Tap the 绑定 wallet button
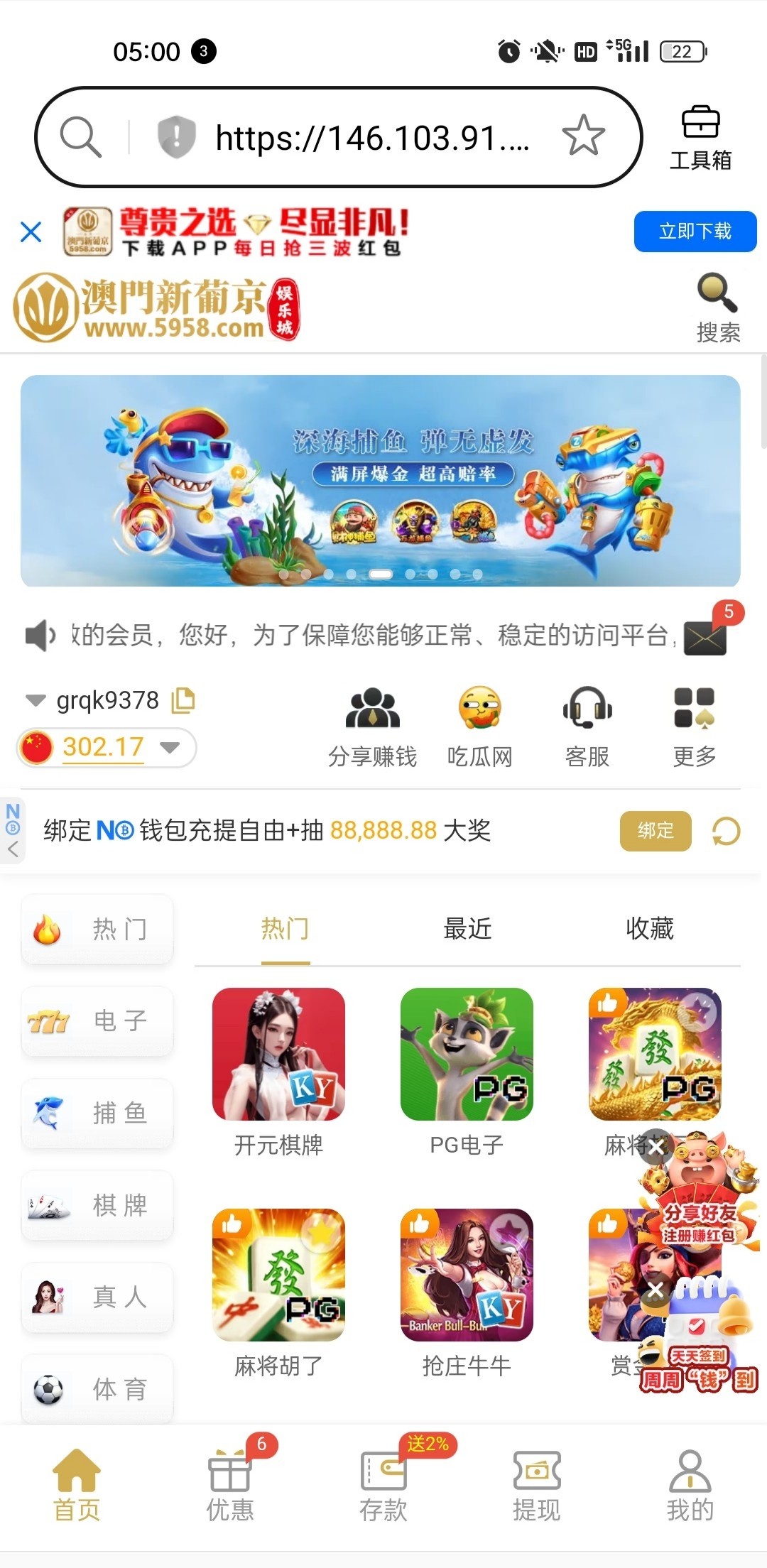 [655, 830]
